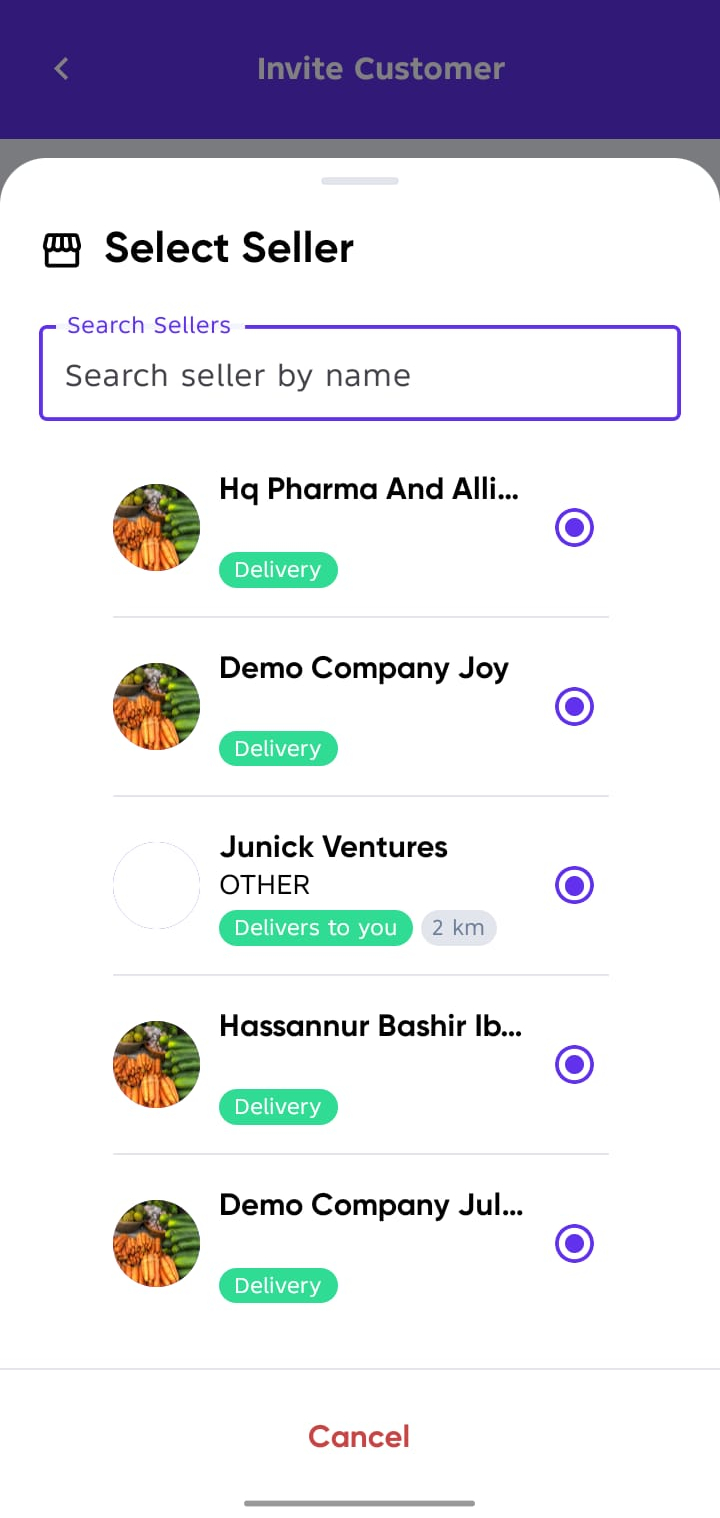Image resolution: width=720 pixels, height=1518 pixels.
Task: Choose the Demo Company Jul... radio button
Action: (575, 1243)
